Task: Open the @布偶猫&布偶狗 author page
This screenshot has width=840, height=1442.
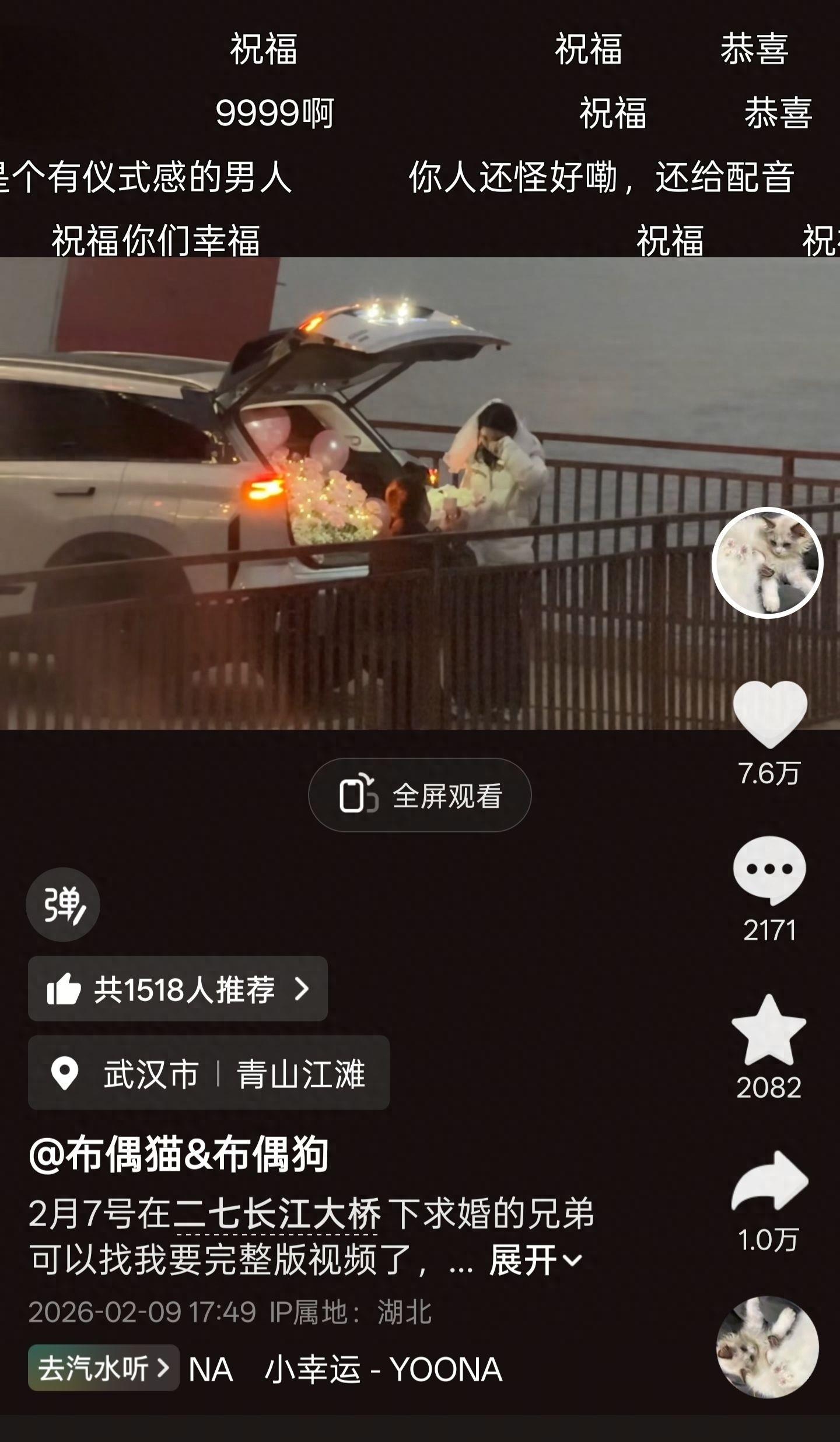Action: (178, 1154)
